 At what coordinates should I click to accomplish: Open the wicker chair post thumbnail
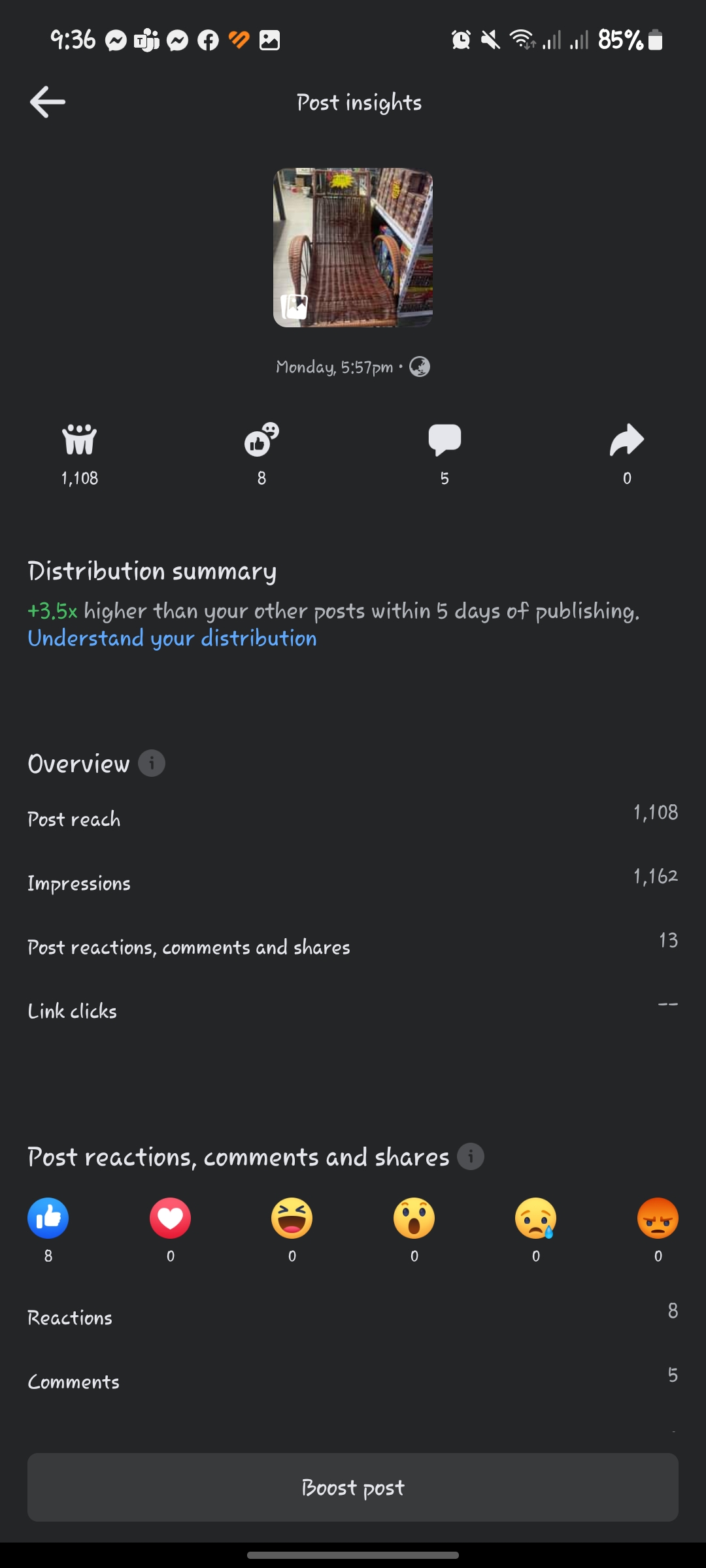coord(353,248)
